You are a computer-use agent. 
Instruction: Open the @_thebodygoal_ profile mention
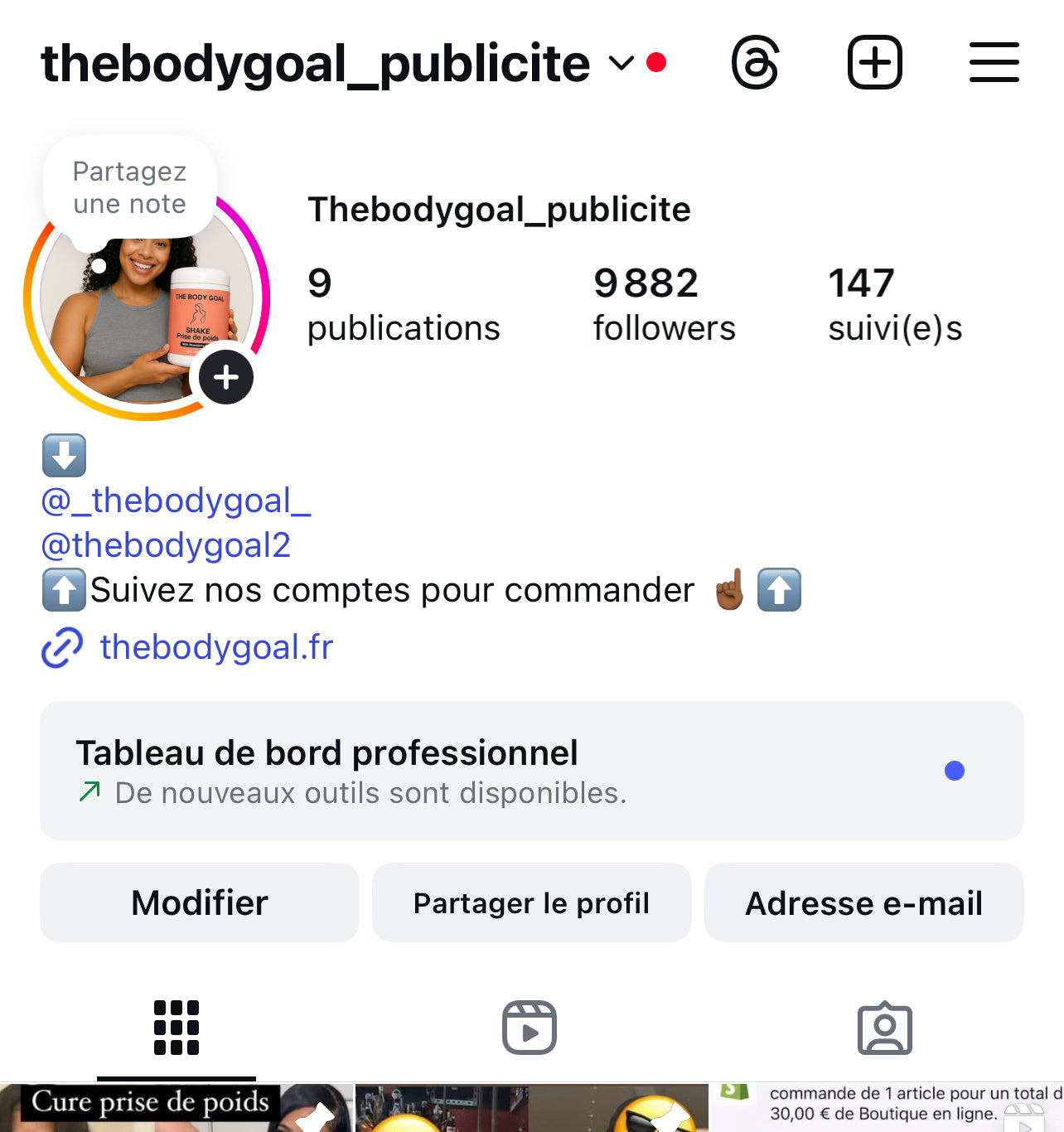pyautogui.click(x=177, y=501)
